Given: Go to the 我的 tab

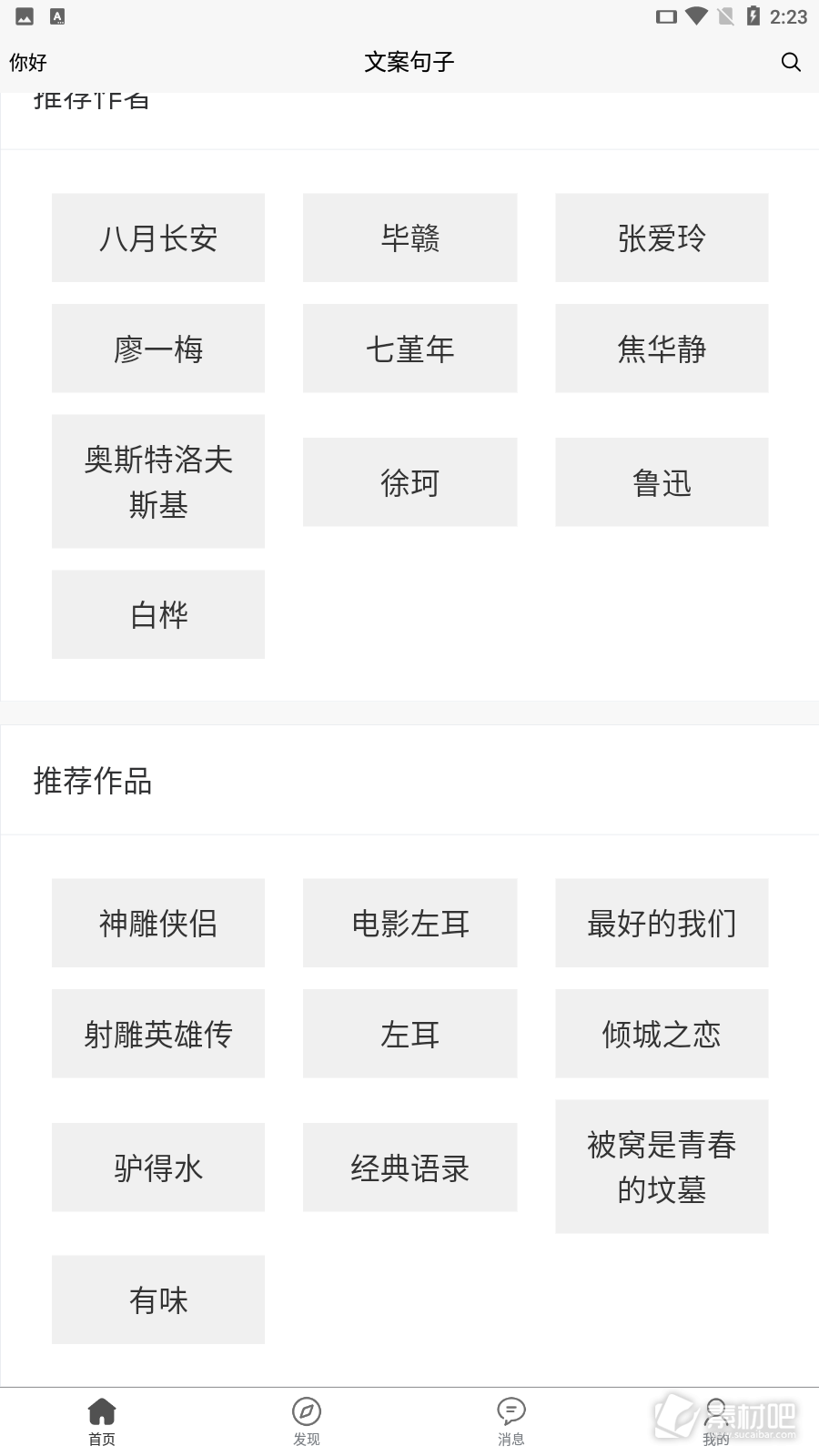Looking at the screenshot, I should click(x=716, y=1421).
